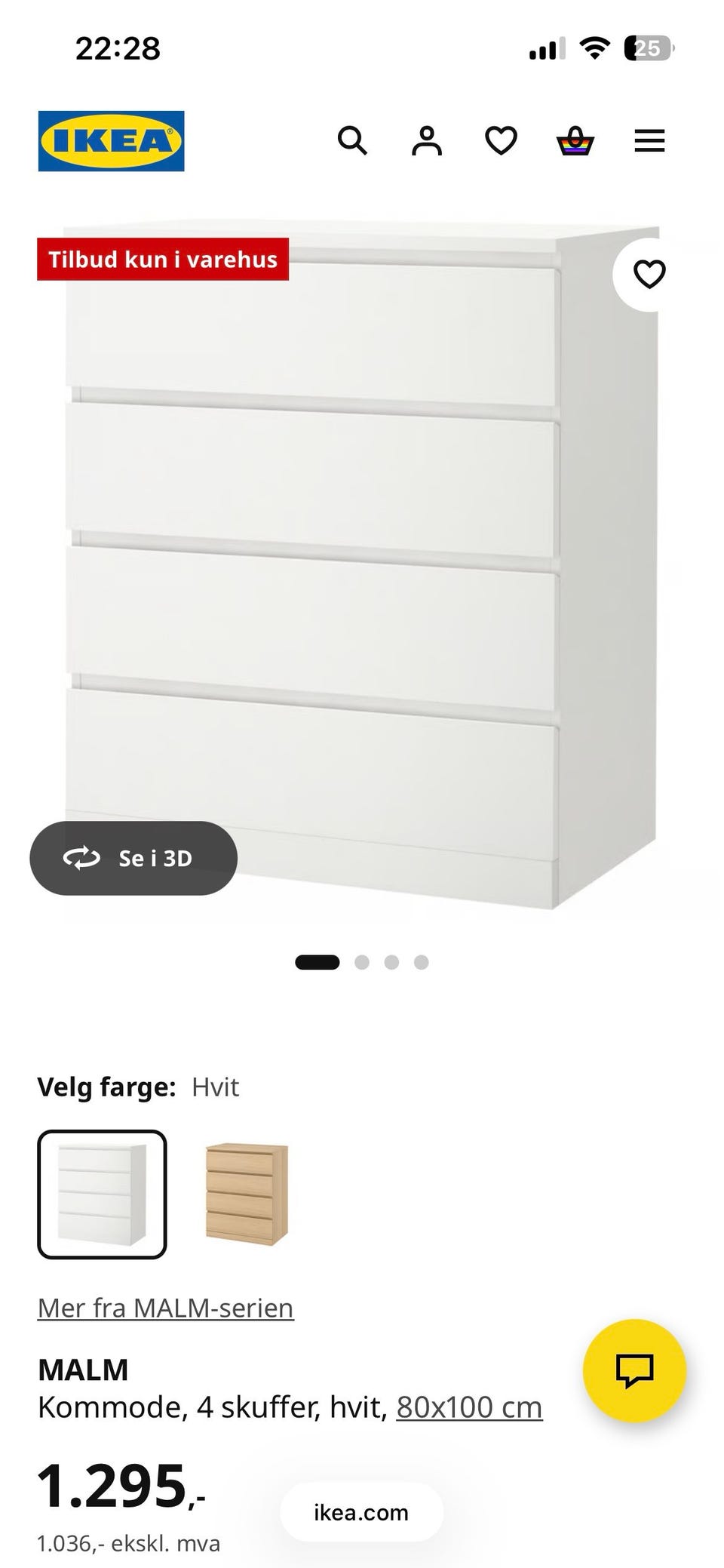Image resolution: width=724 pixels, height=1568 pixels.
Task: Open the search magnifier icon
Action: 351,141
